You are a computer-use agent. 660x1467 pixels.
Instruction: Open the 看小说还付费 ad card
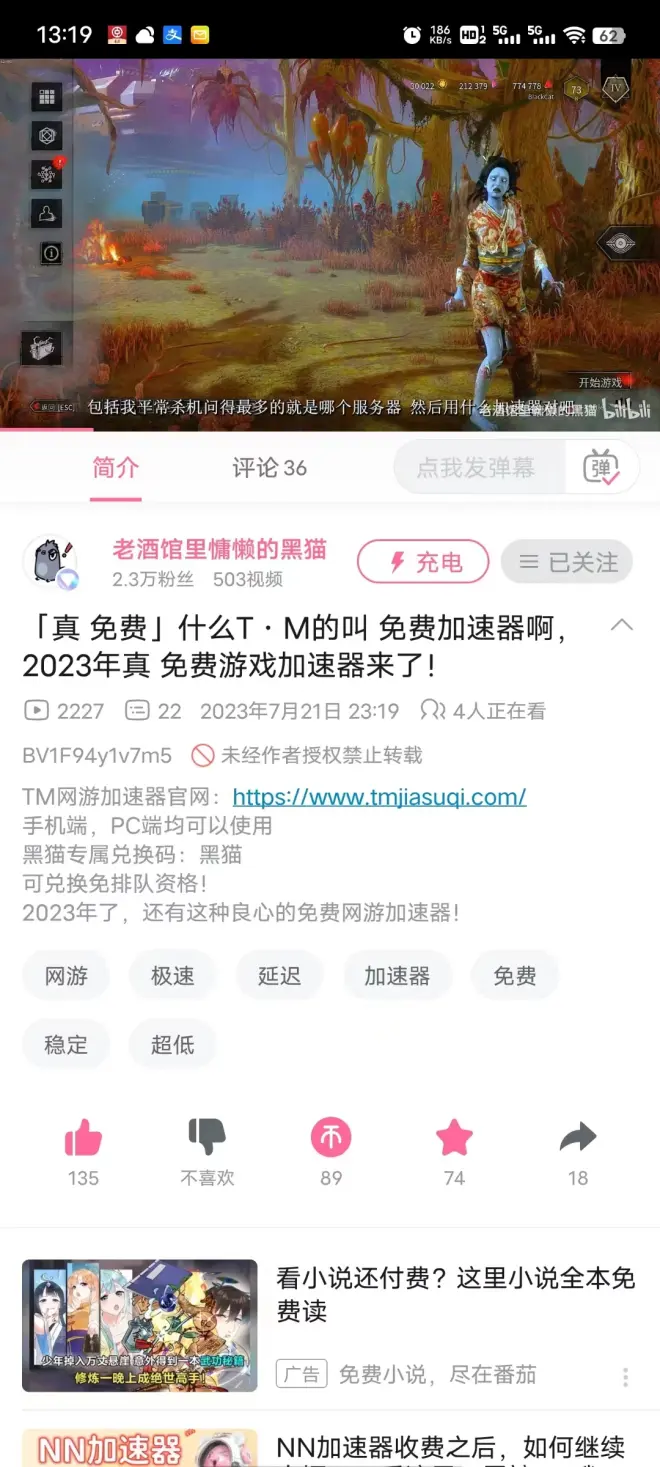click(x=455, y=1293)
